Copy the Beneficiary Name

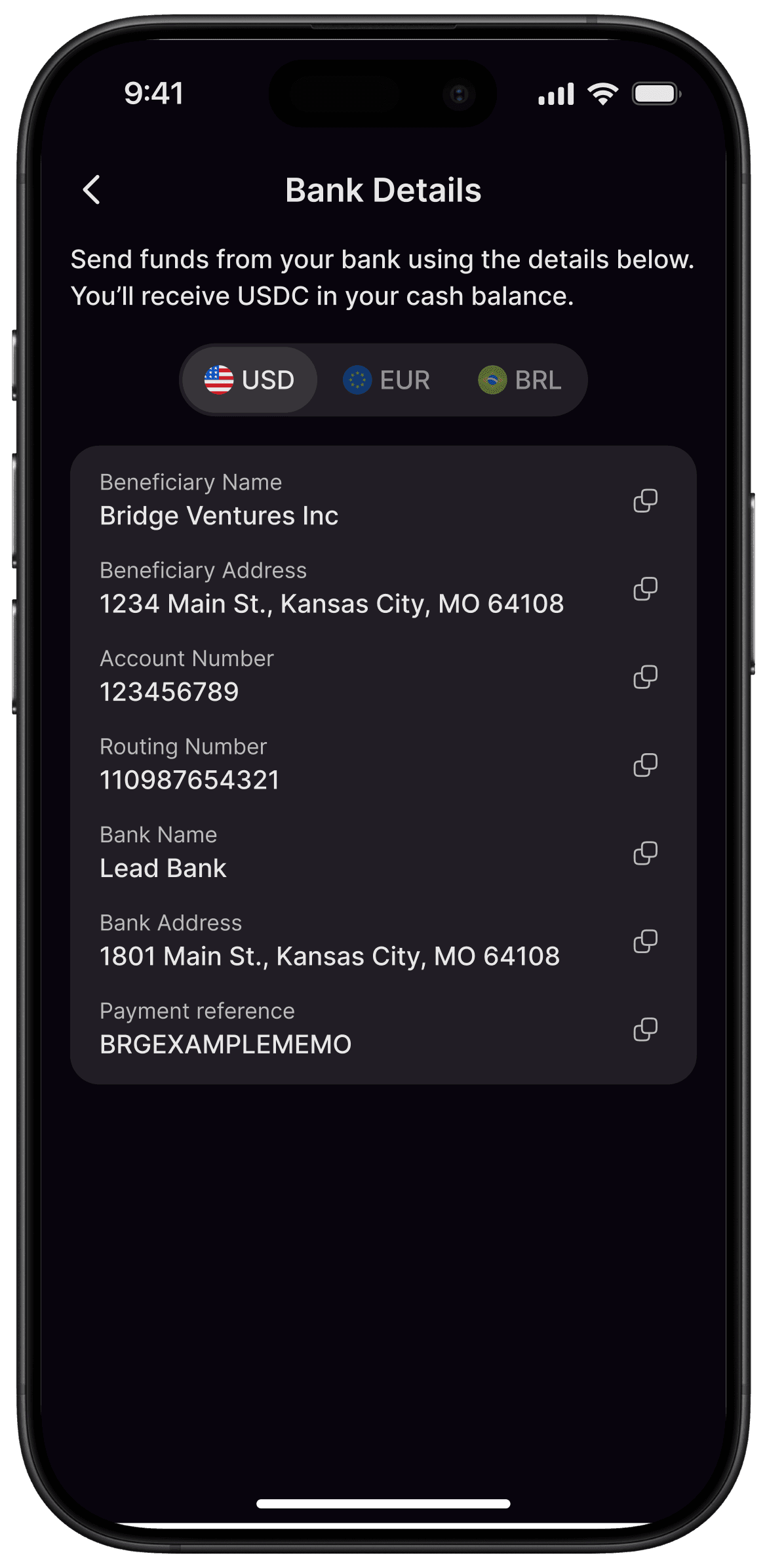pos(645,501)
